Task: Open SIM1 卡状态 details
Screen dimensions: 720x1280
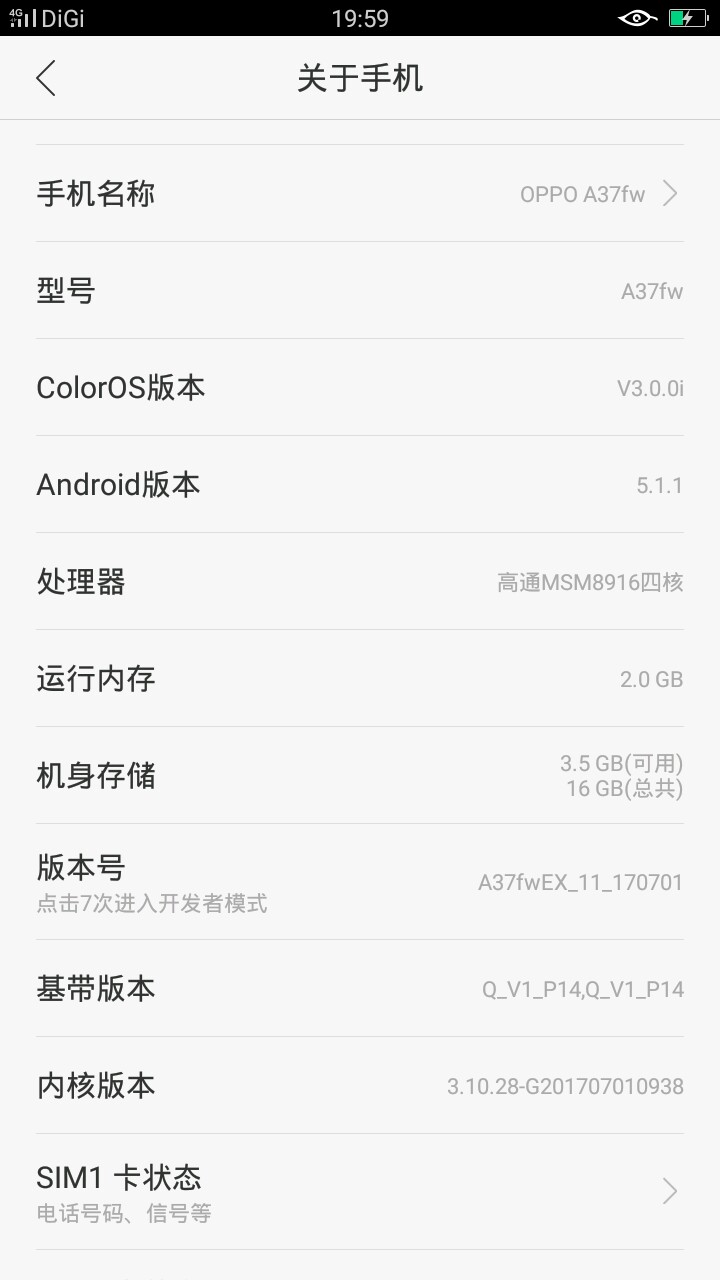Action: (360, 1192)
